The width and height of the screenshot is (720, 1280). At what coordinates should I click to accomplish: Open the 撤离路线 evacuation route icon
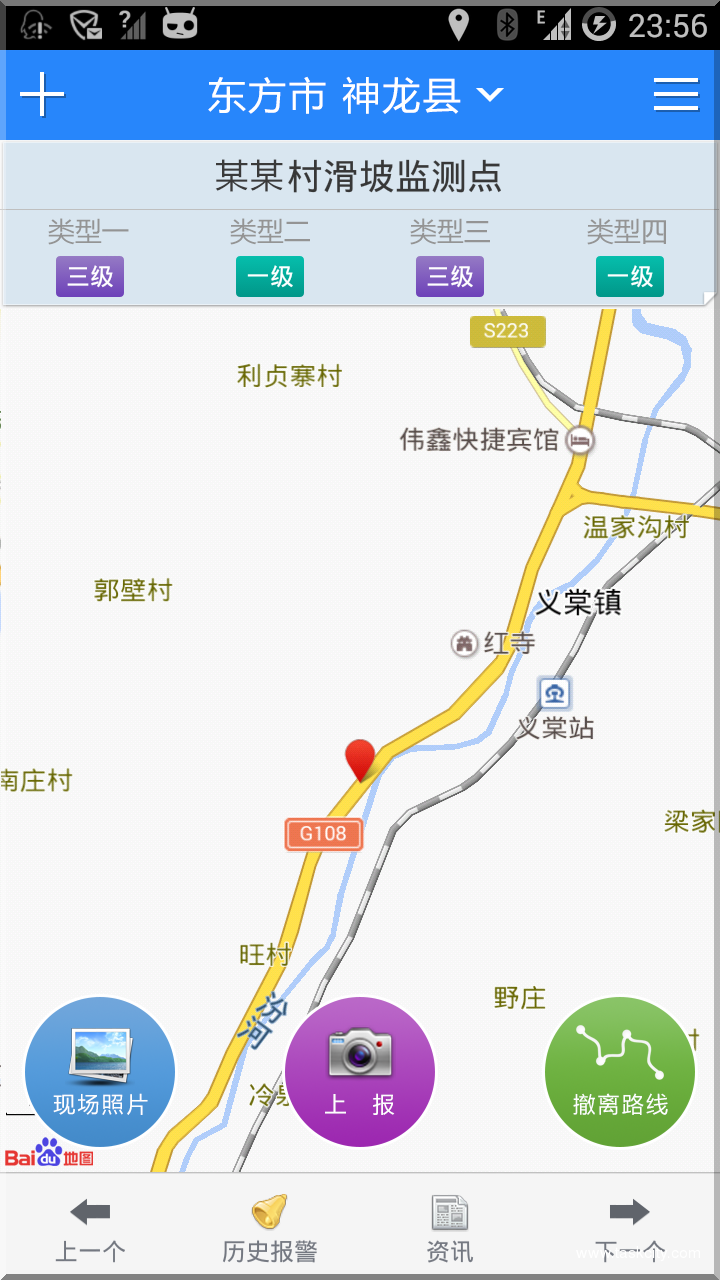tap(620, 1071)
